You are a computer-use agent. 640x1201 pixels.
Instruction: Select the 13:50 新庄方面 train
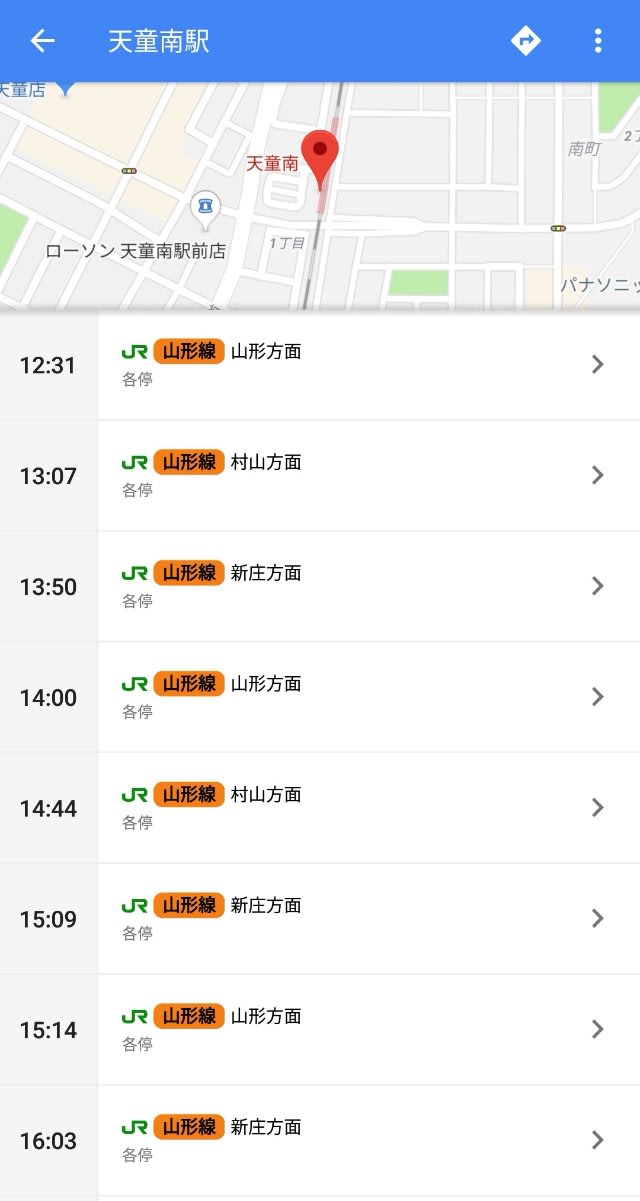(x=320, y=587)
